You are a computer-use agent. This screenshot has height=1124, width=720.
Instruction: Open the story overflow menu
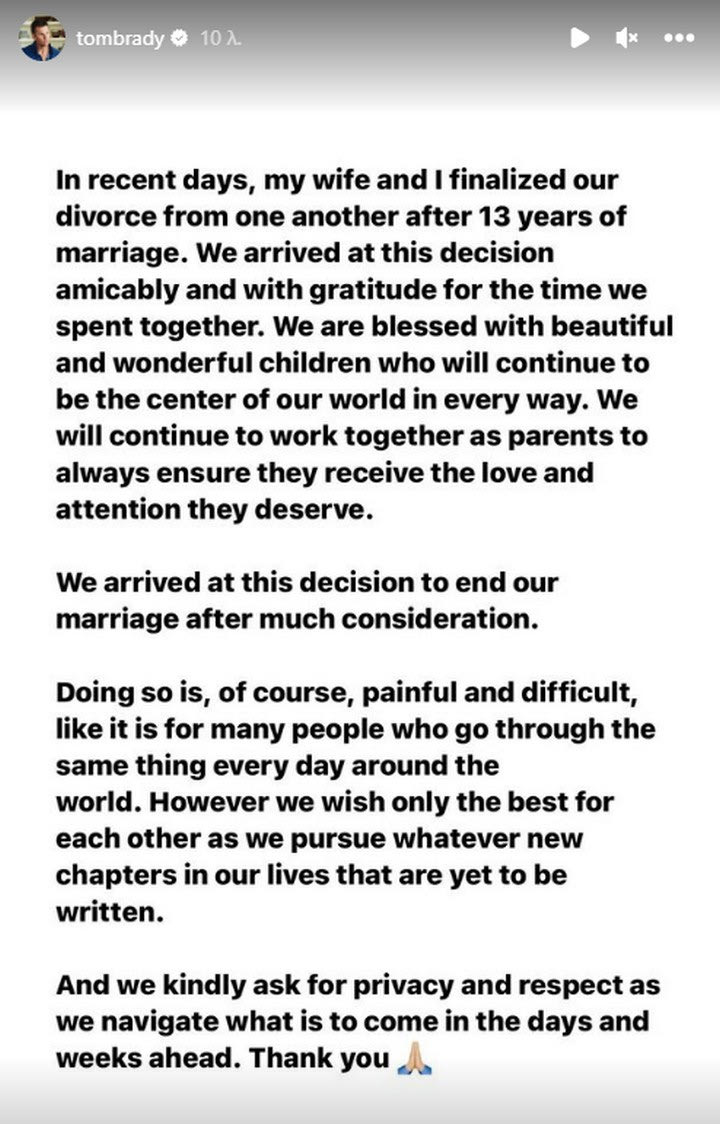(679, 38)
